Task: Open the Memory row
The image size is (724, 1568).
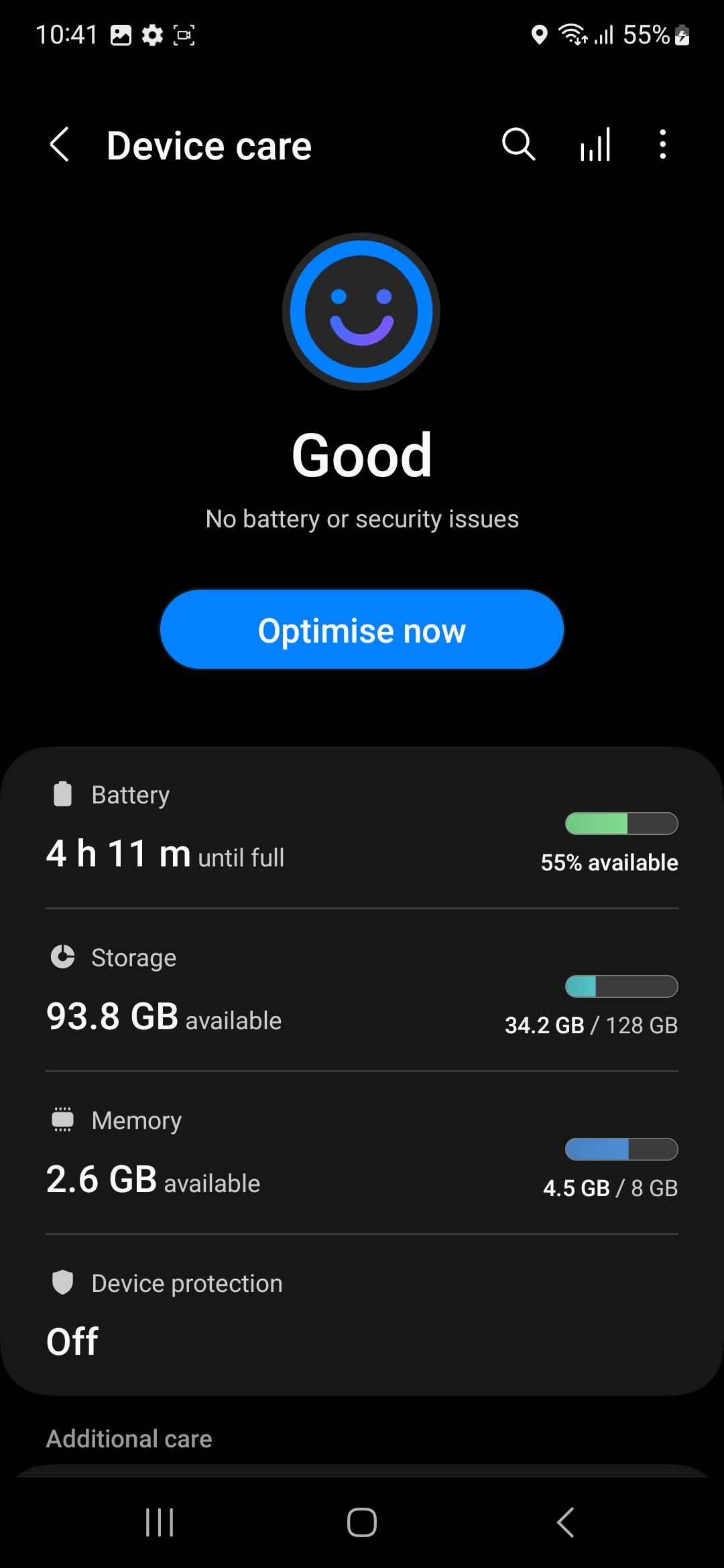Action: (x=362, y=1153)
